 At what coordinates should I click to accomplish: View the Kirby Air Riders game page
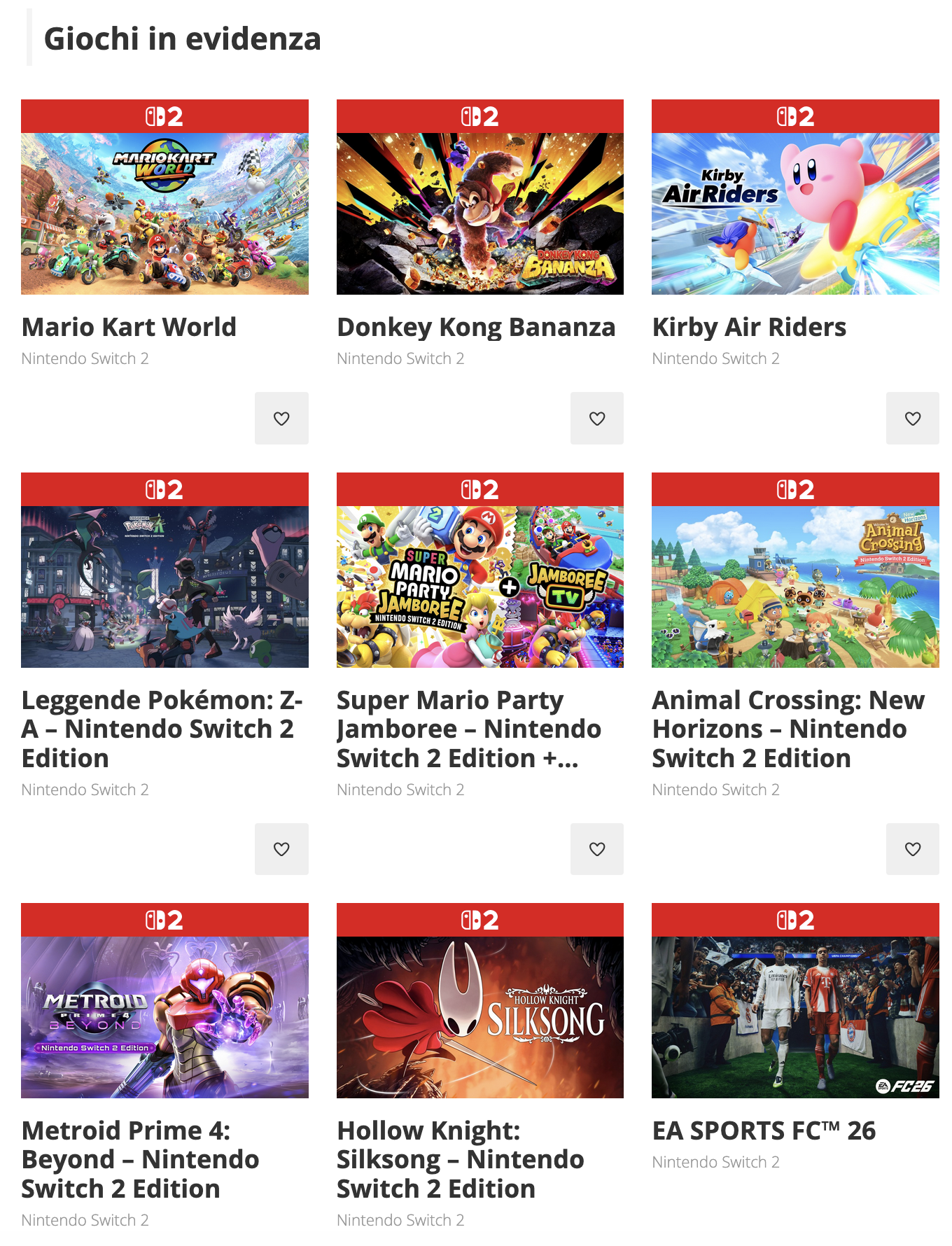click(795, 213)
